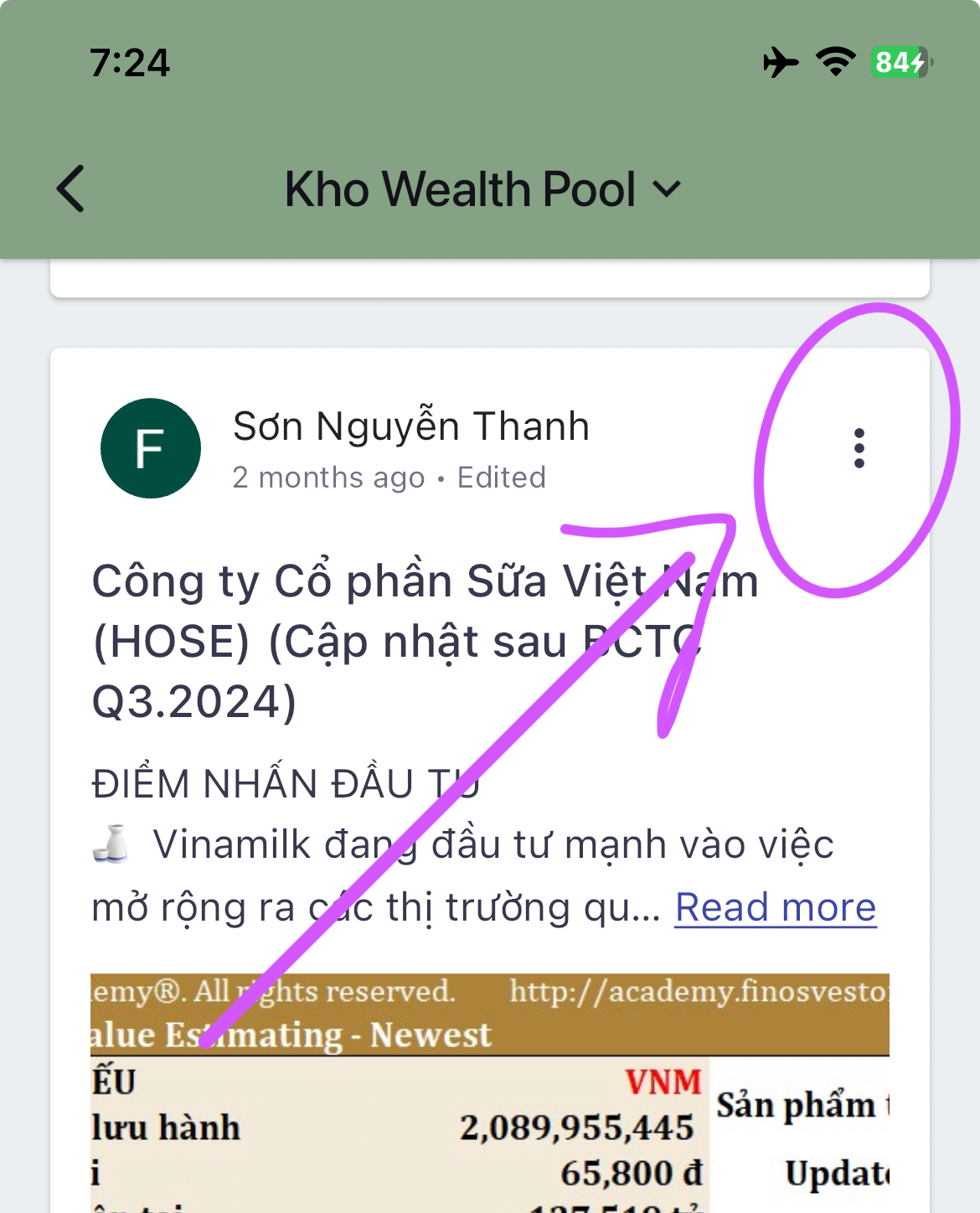The image size is (980, 1213).
Task: Expand the Kho Wealth Pool dropdown
Action: click(x=666, y=189)
